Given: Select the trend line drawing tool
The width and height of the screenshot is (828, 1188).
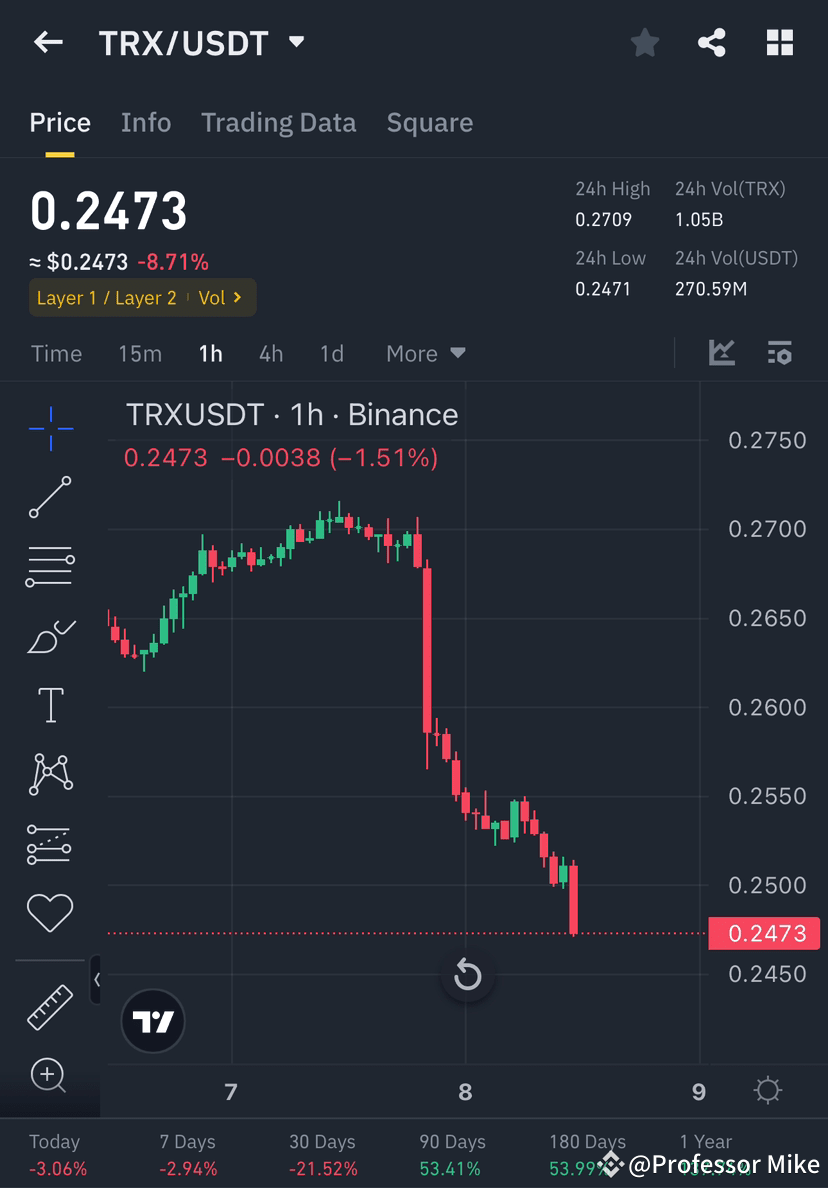Looking at the screenshot, I should point(50,497).
